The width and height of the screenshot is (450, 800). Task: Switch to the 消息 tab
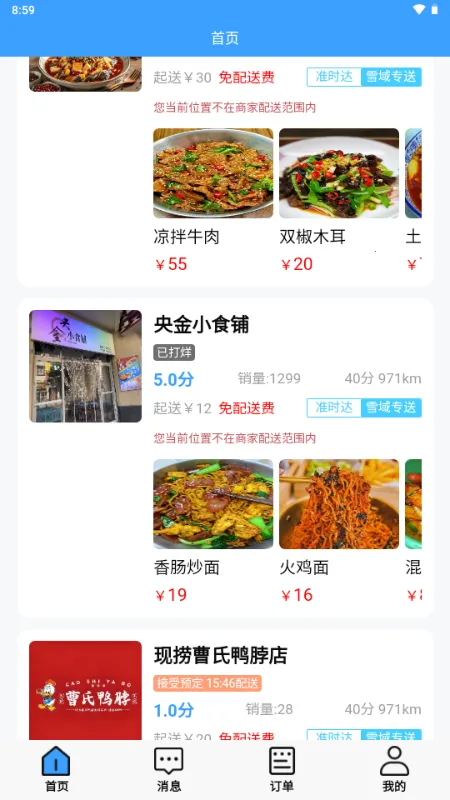pyautogui.click(x=168, y=769)
